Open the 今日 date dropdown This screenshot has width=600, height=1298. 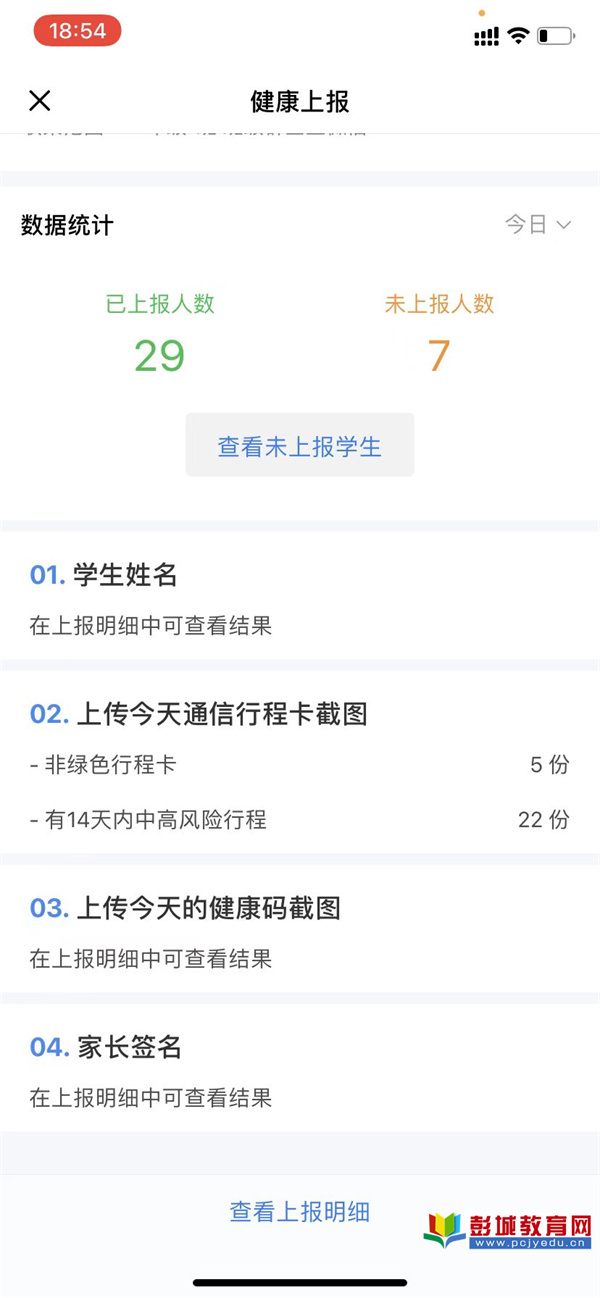point(538,225)
